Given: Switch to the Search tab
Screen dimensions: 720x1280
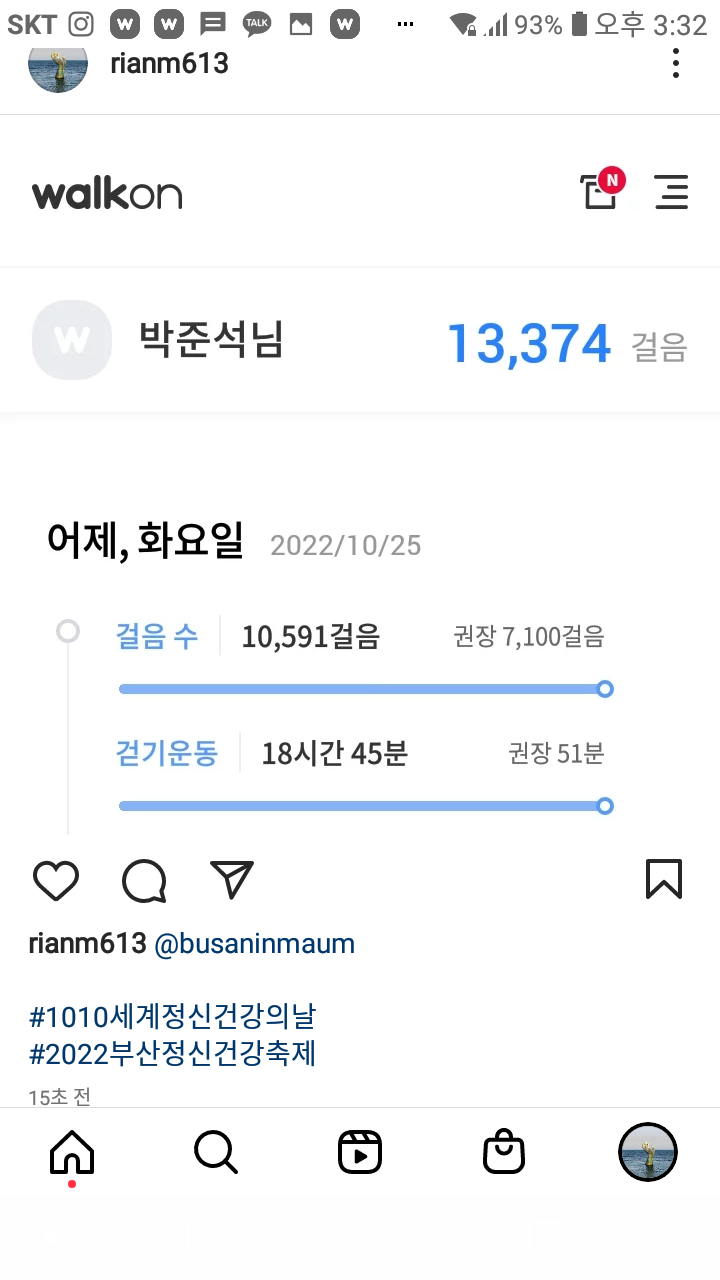Looking at the screenshot, I should point(216,1153).
